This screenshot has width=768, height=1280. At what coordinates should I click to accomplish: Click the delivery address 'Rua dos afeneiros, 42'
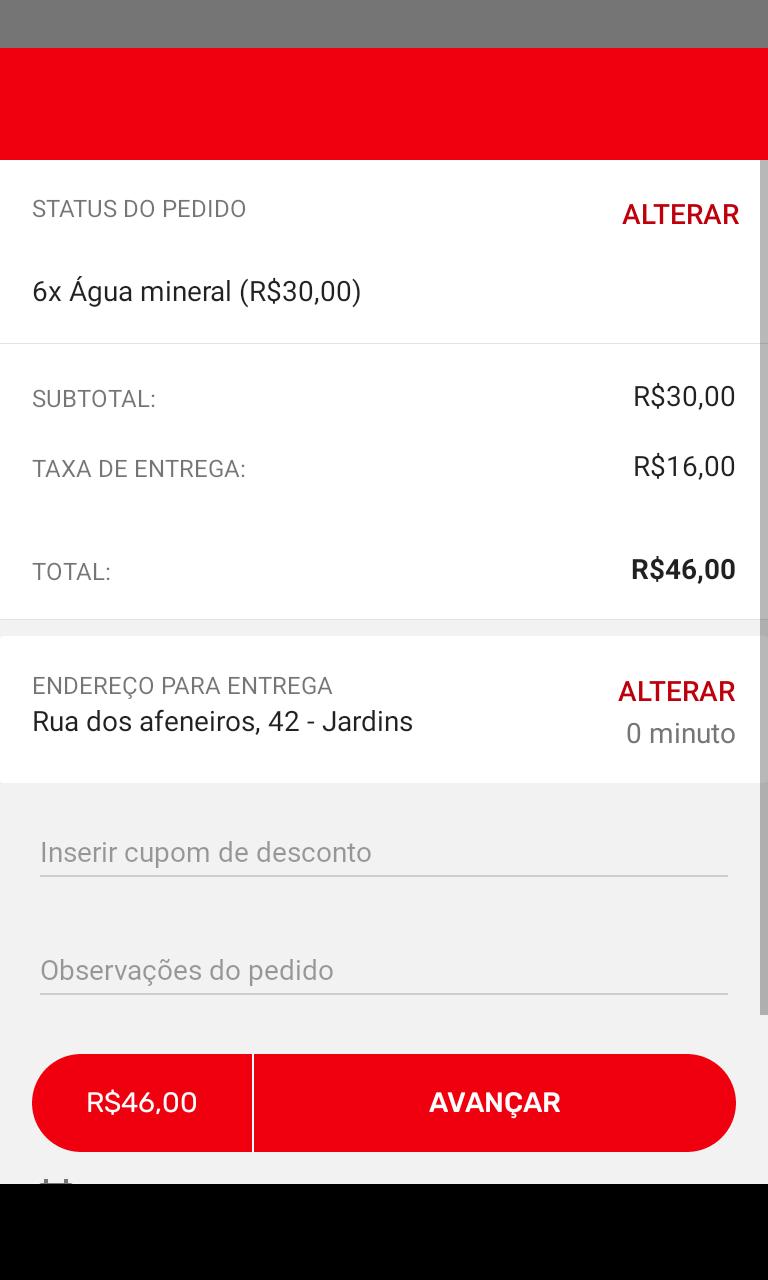[x=223, y=721]
